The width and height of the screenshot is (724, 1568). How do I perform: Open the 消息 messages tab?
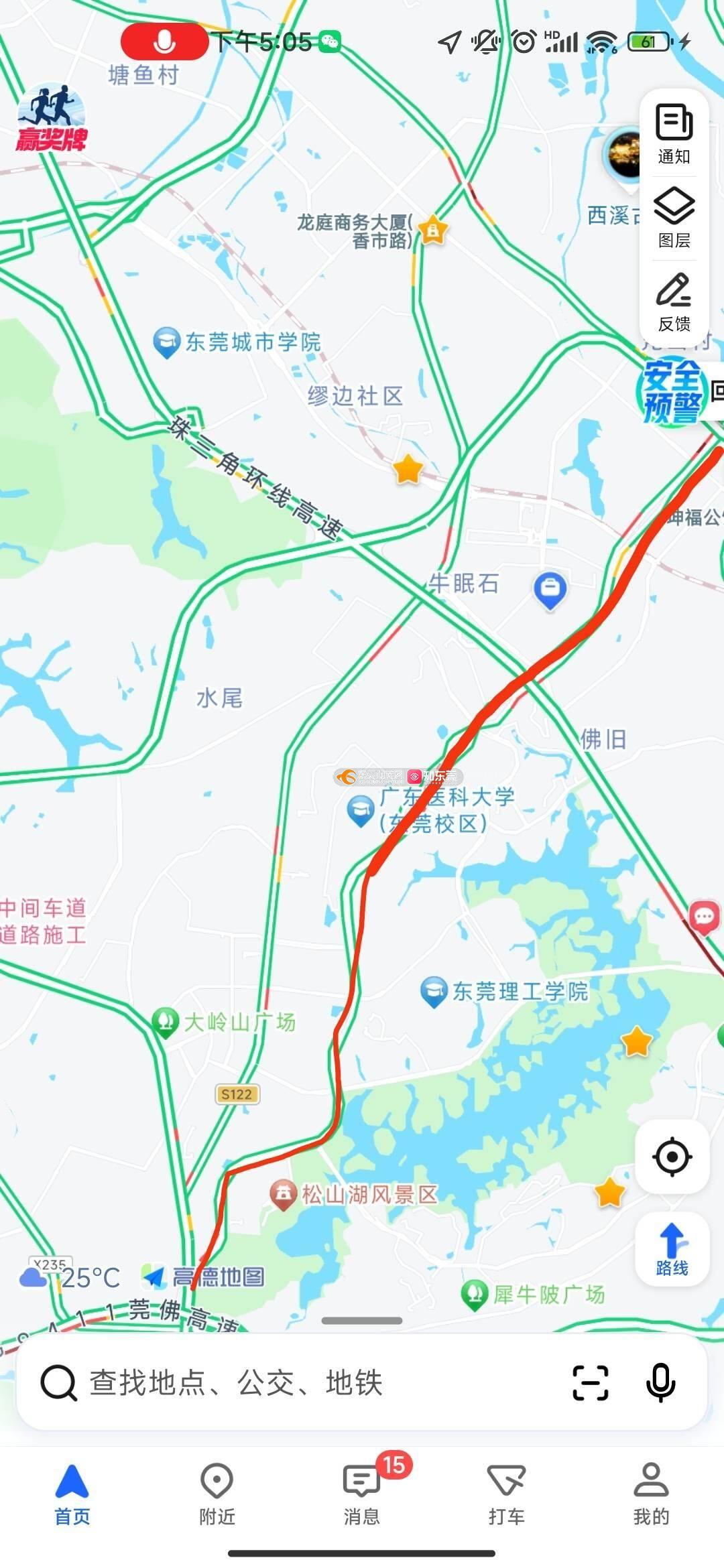tap(362, 1495)
